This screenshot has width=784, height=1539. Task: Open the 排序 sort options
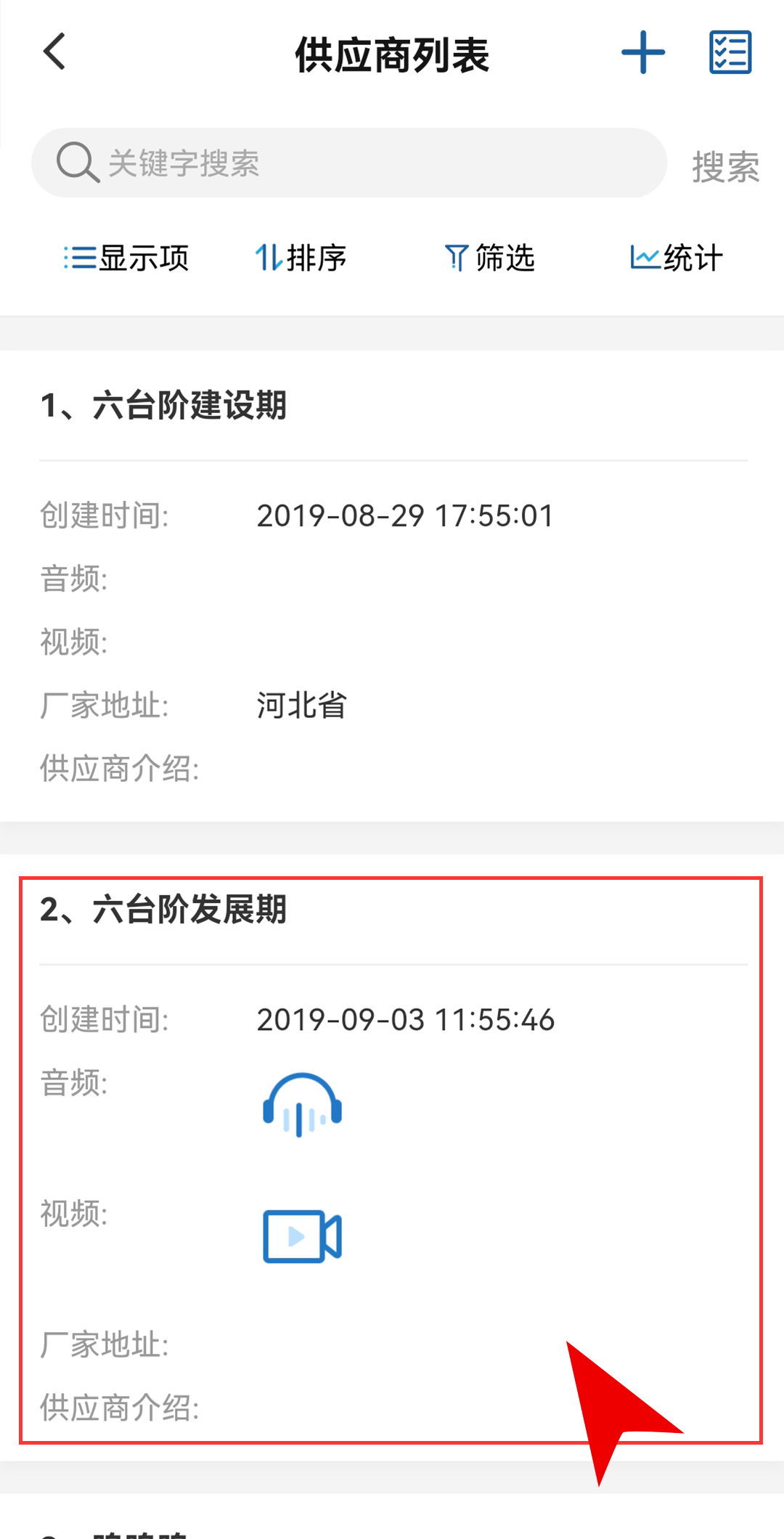301,258
